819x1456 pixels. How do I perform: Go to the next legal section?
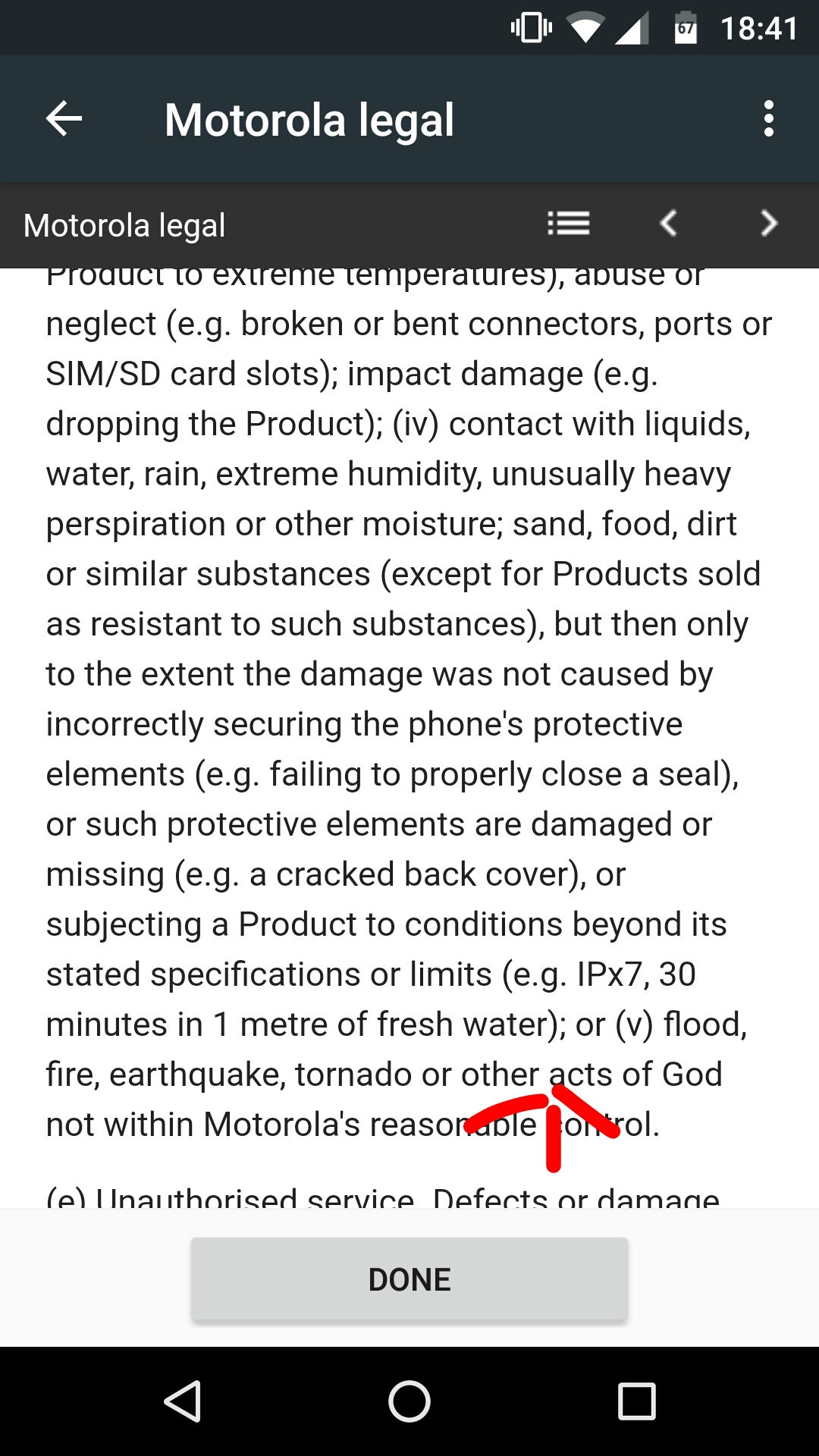[x=769, y=224]
